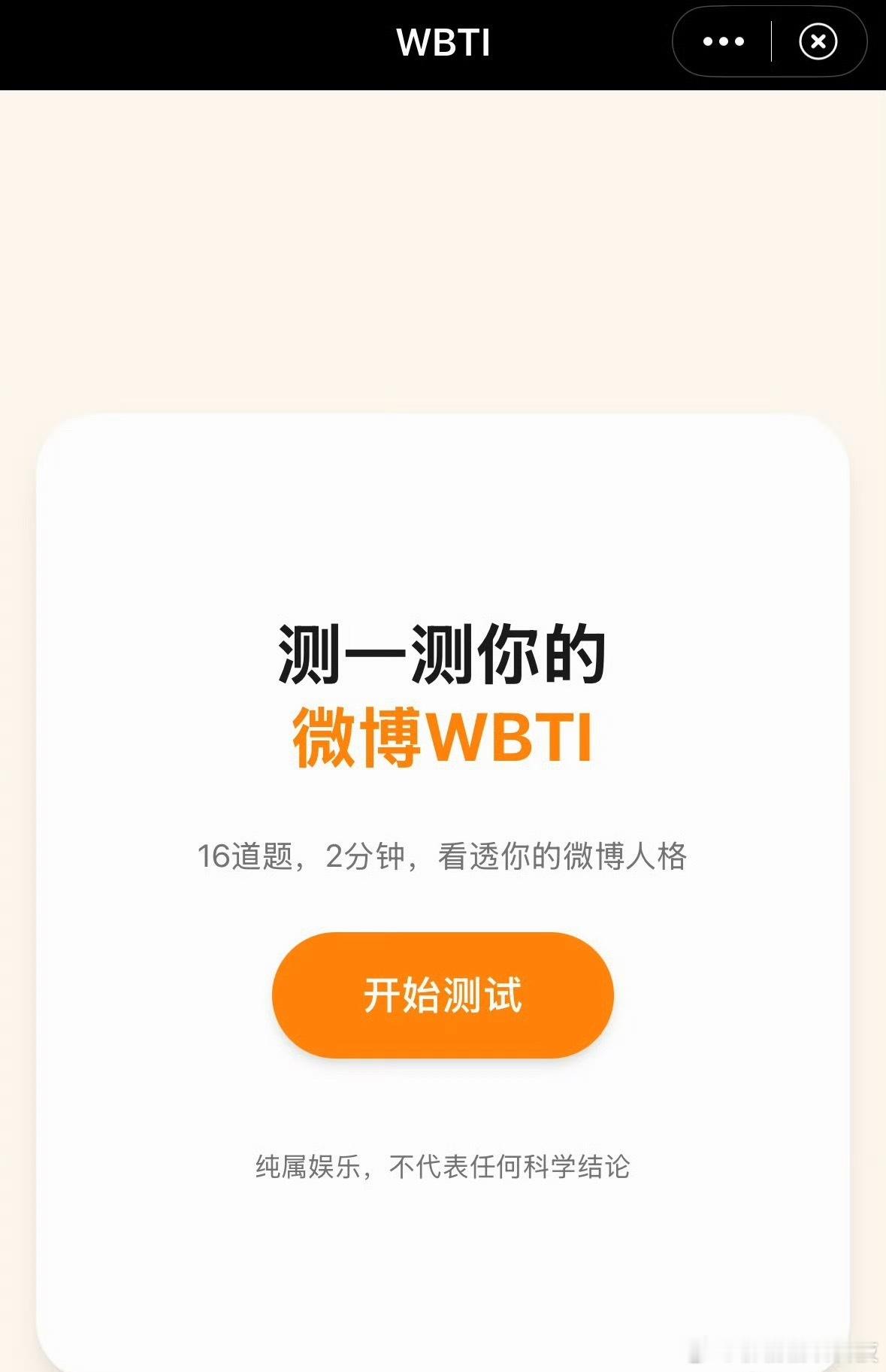This screenshot has height=1372, width=886.
Task: Tap the WBTI title in the header
Action: [443, 43]
